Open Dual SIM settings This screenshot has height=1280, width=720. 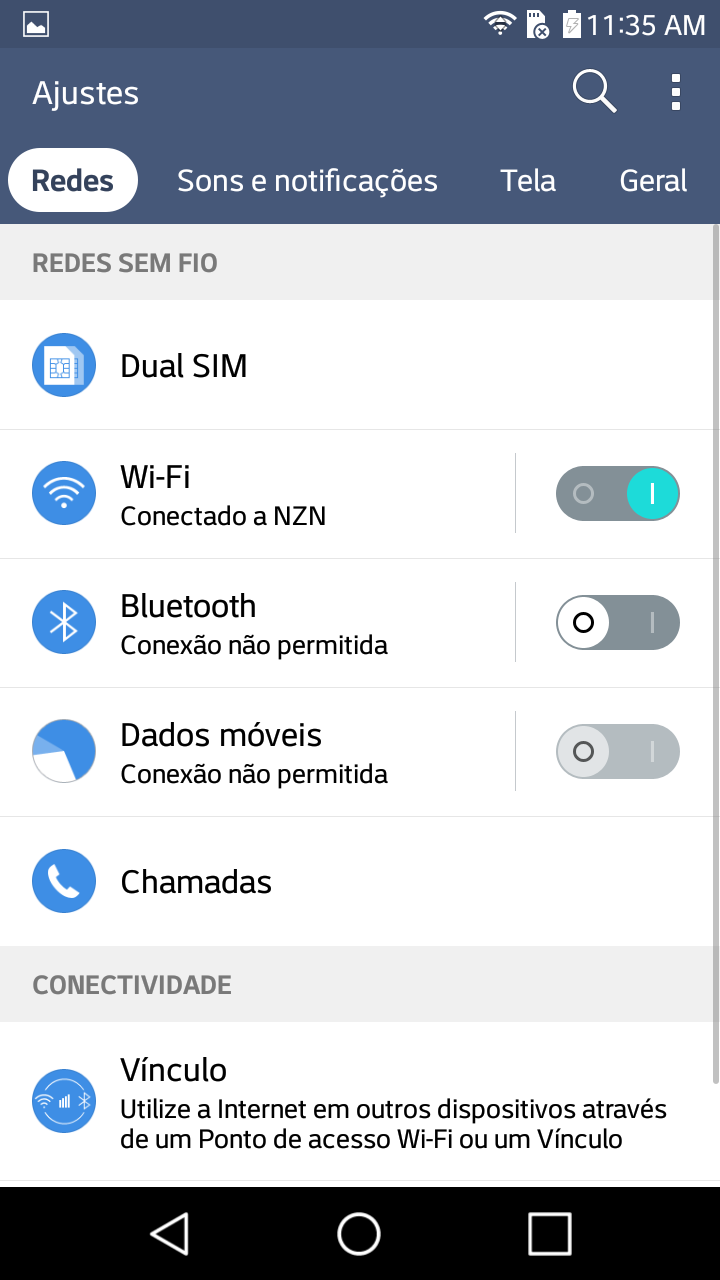tap(360, 365)
